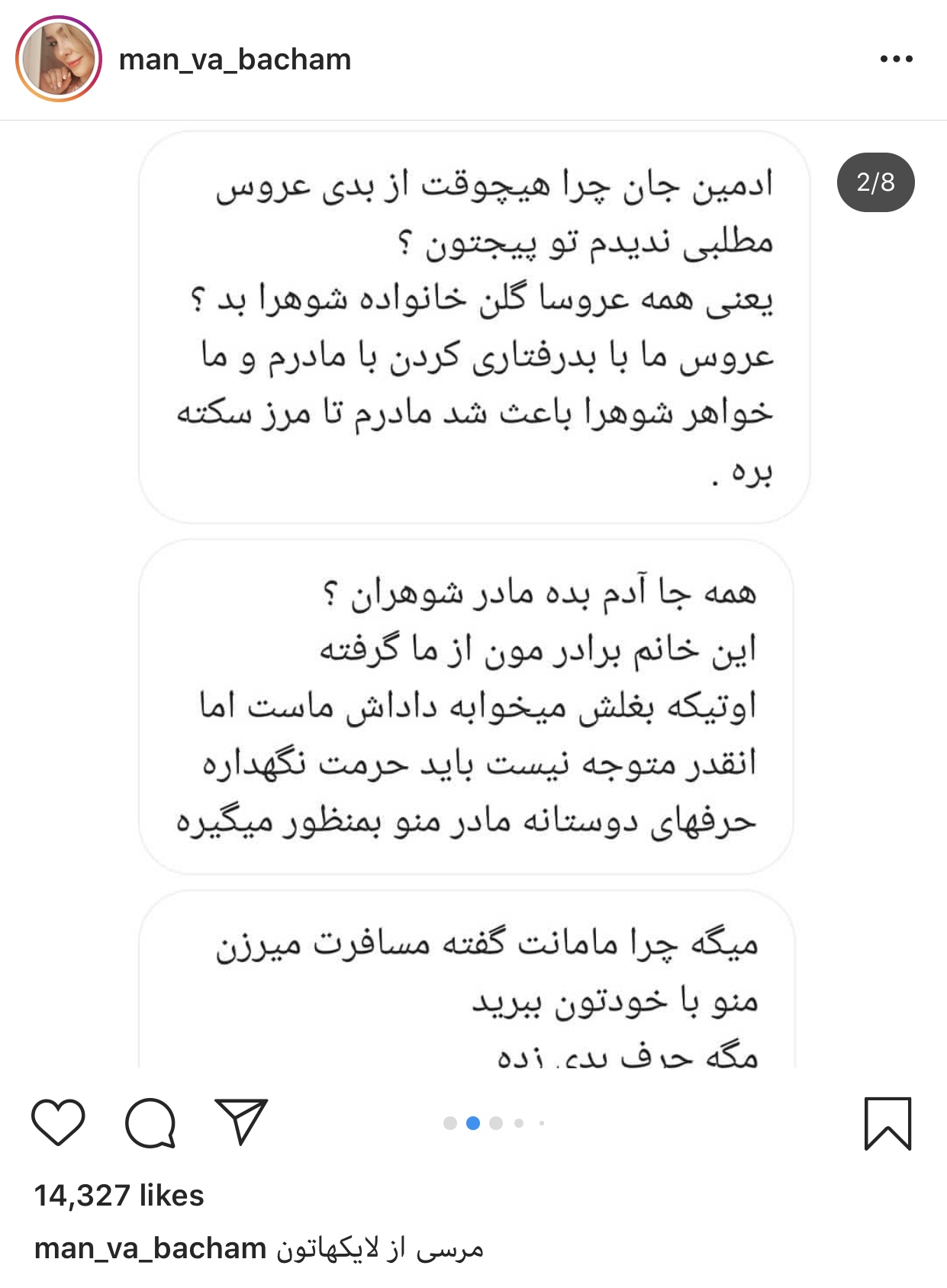Open man_va_bacham's profile picture story
The width and height of the screenshot is (947, 1288).
click(x=59, y=60)
